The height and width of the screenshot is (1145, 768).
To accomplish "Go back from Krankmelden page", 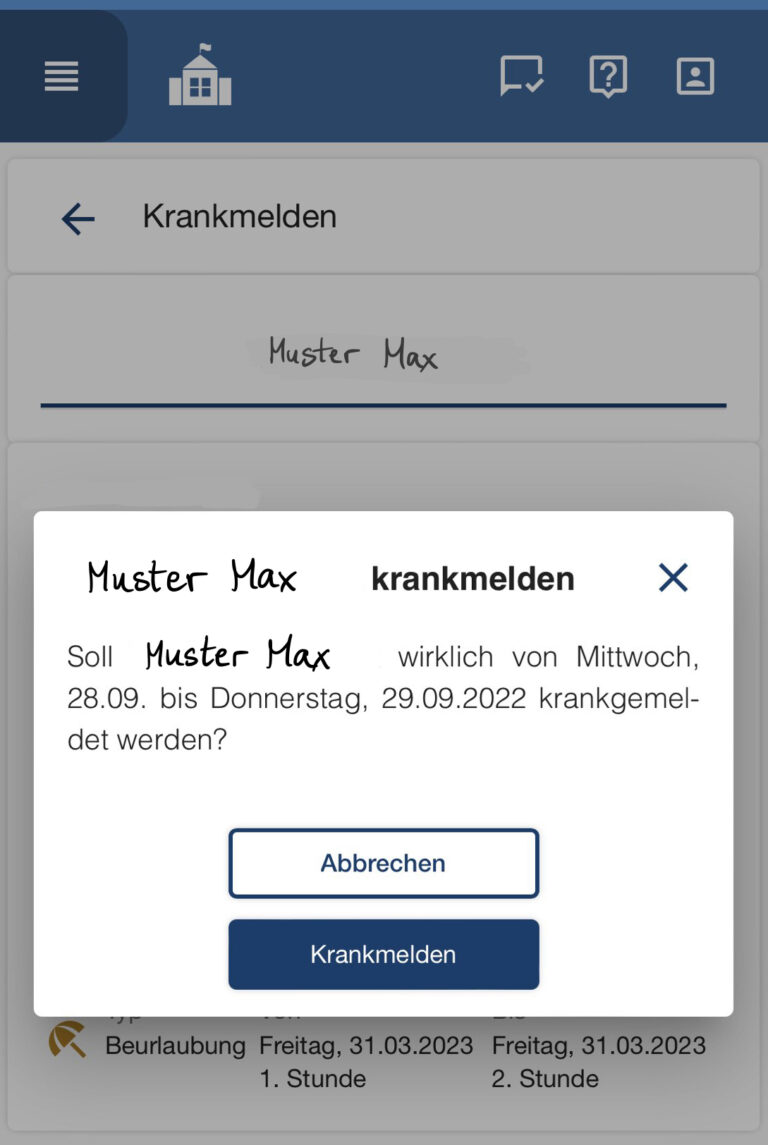I will [x=78, y=218].
